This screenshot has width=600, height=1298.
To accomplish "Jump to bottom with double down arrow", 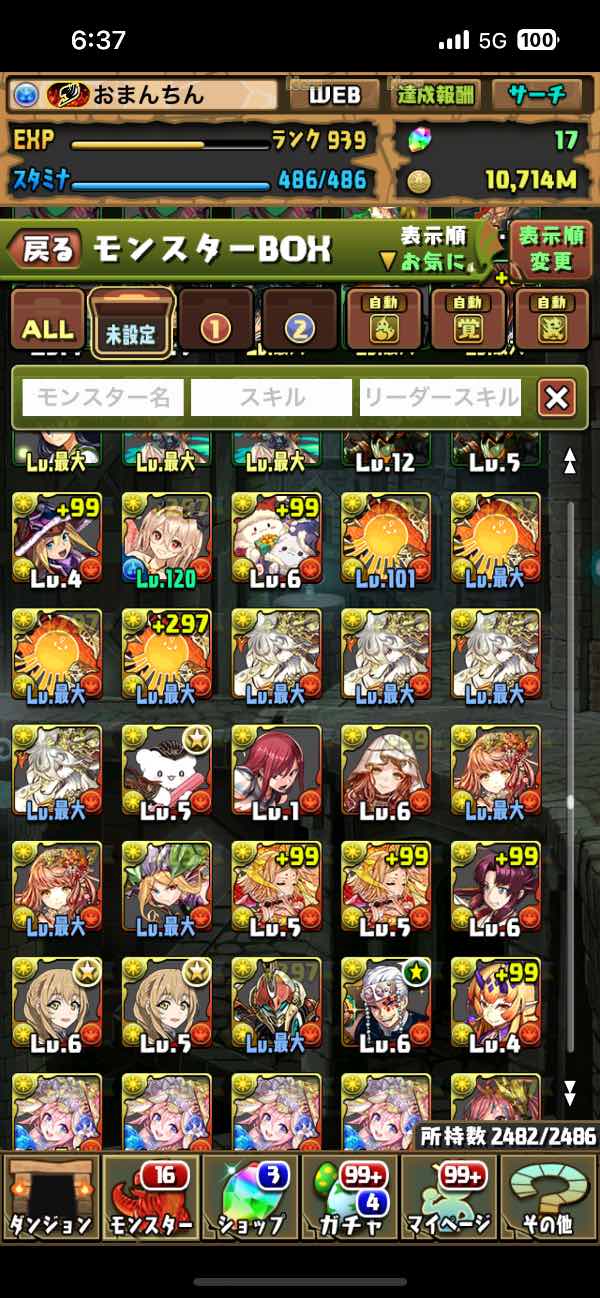I will click(570, 1091).
